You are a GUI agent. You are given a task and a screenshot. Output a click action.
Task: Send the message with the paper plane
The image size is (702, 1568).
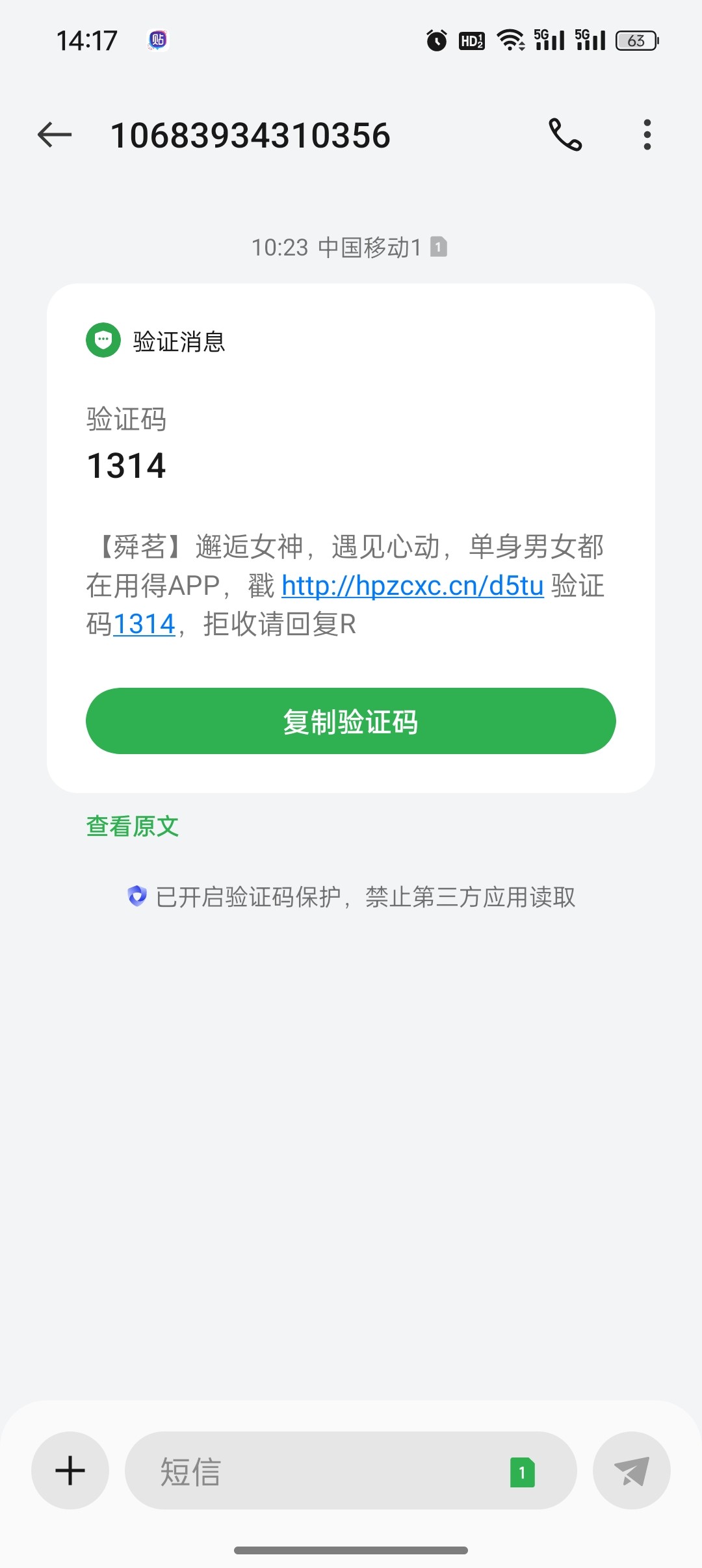click(632, 1470)
